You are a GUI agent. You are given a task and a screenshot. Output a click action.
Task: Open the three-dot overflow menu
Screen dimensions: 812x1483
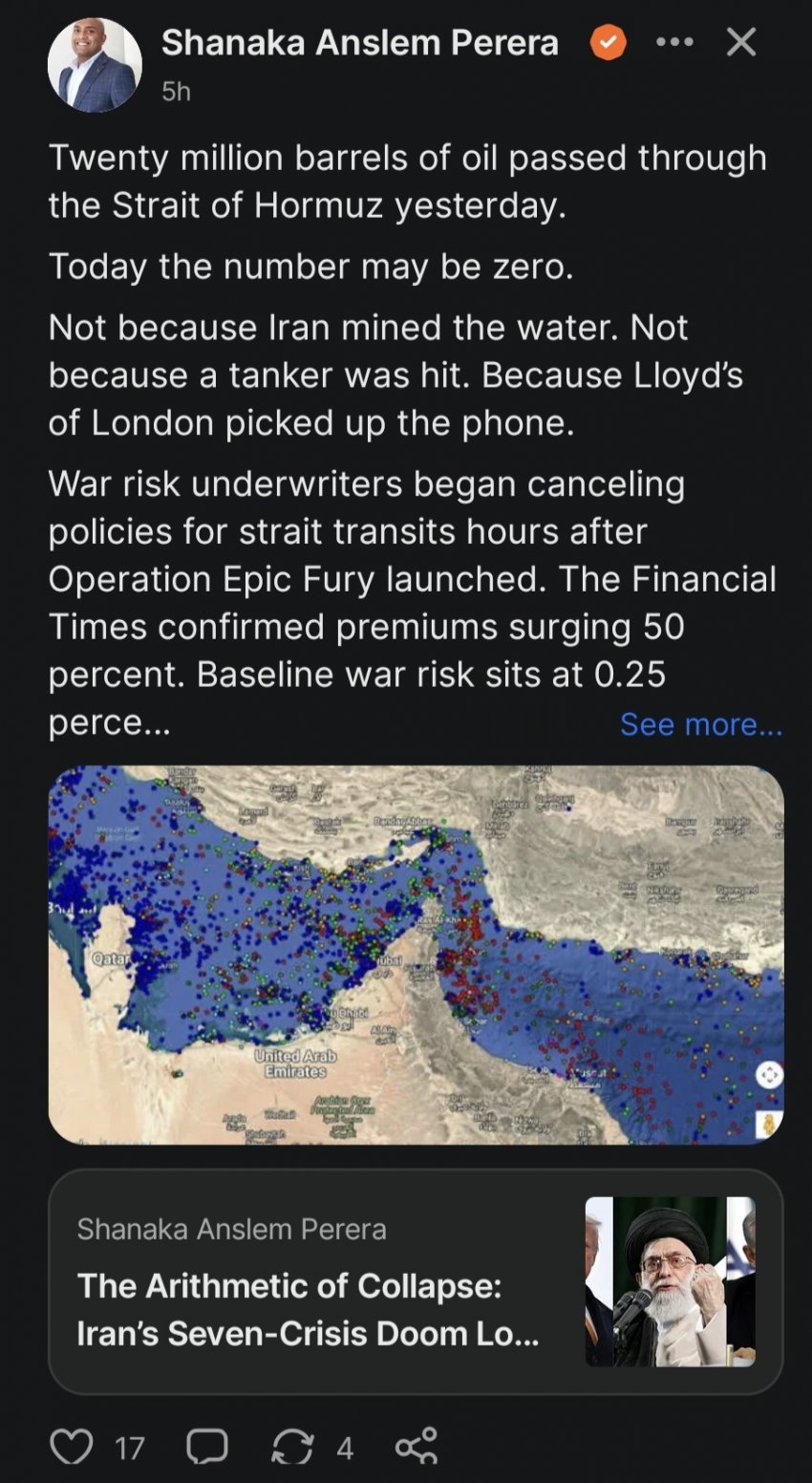pos(674,42)
